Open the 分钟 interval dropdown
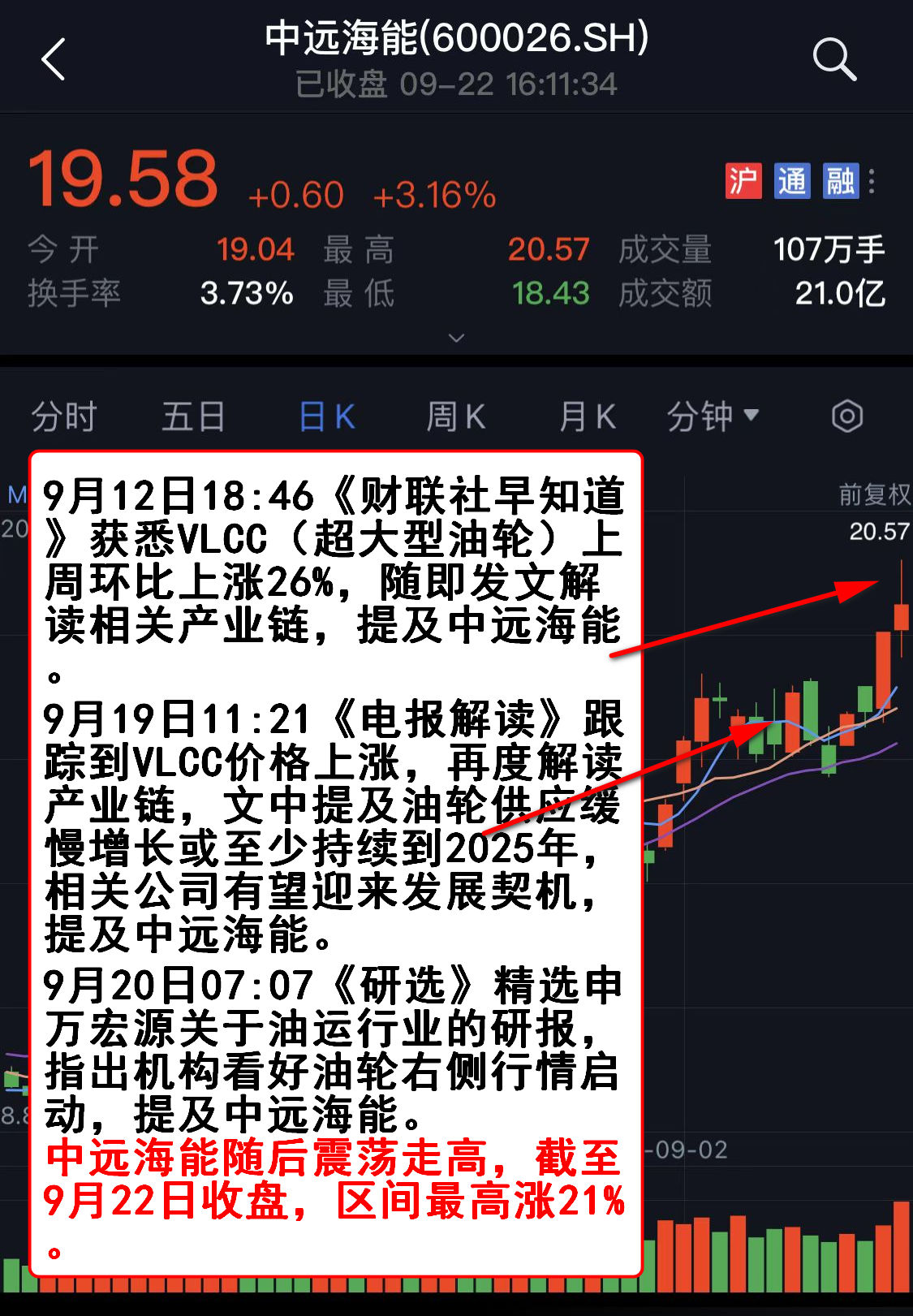Screen dimensions: 913x1316 click(x=712, y=417)
